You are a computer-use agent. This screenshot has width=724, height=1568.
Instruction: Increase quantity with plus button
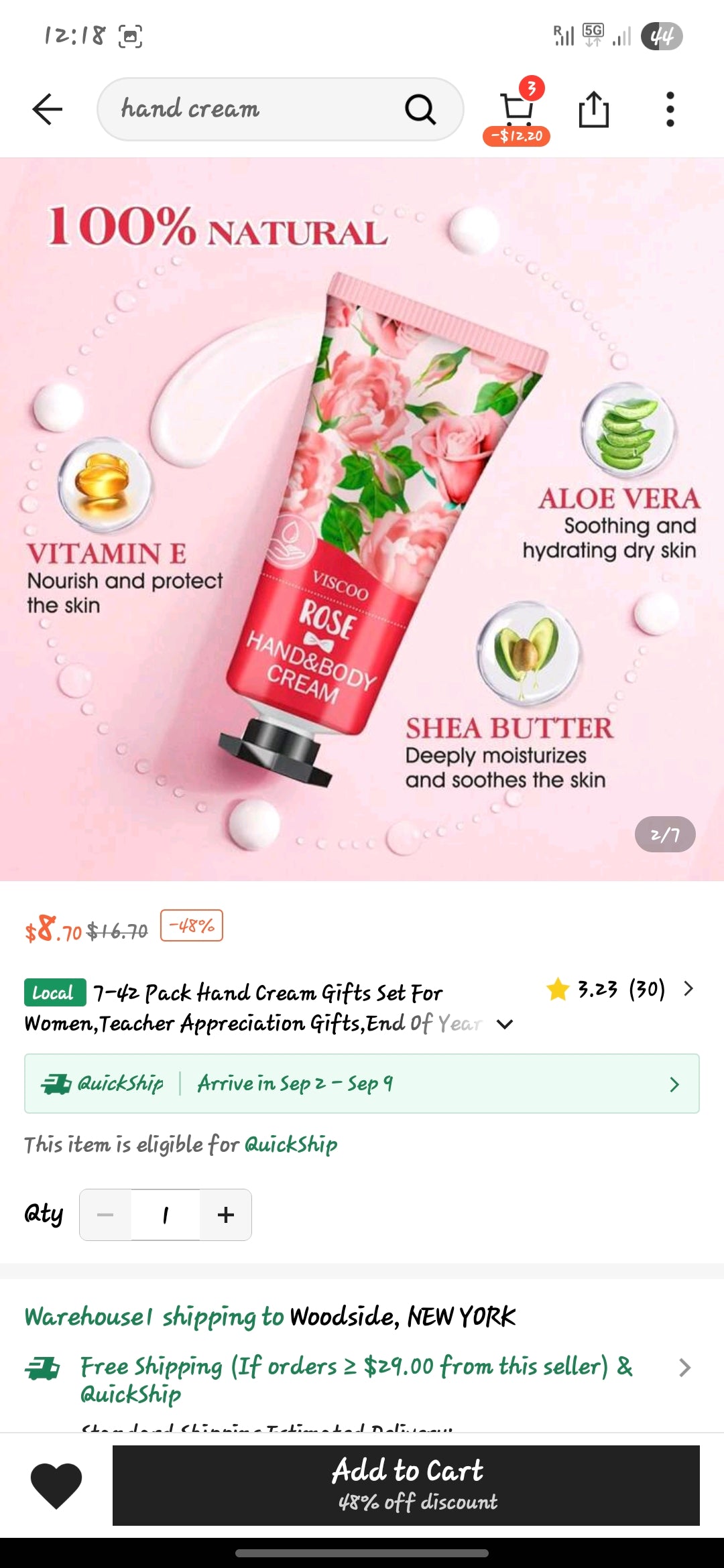pyautogui.click(x=226, y=1215)
